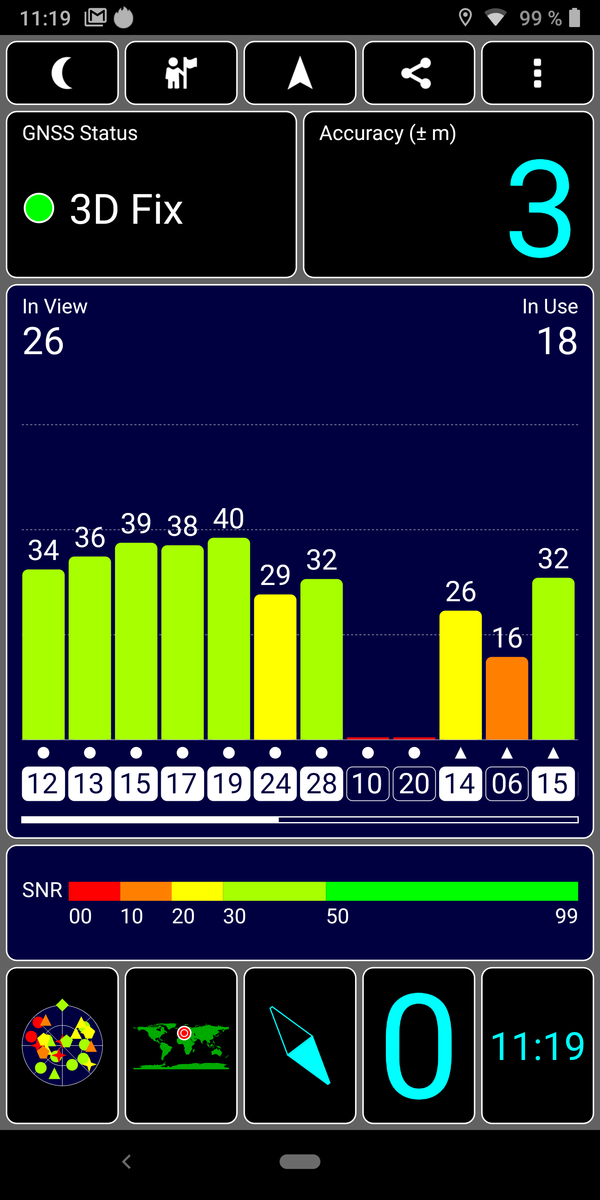Open the GNSS Status 3D Fix panel
The image size is (600, 1200).
[x=152, y=194]
